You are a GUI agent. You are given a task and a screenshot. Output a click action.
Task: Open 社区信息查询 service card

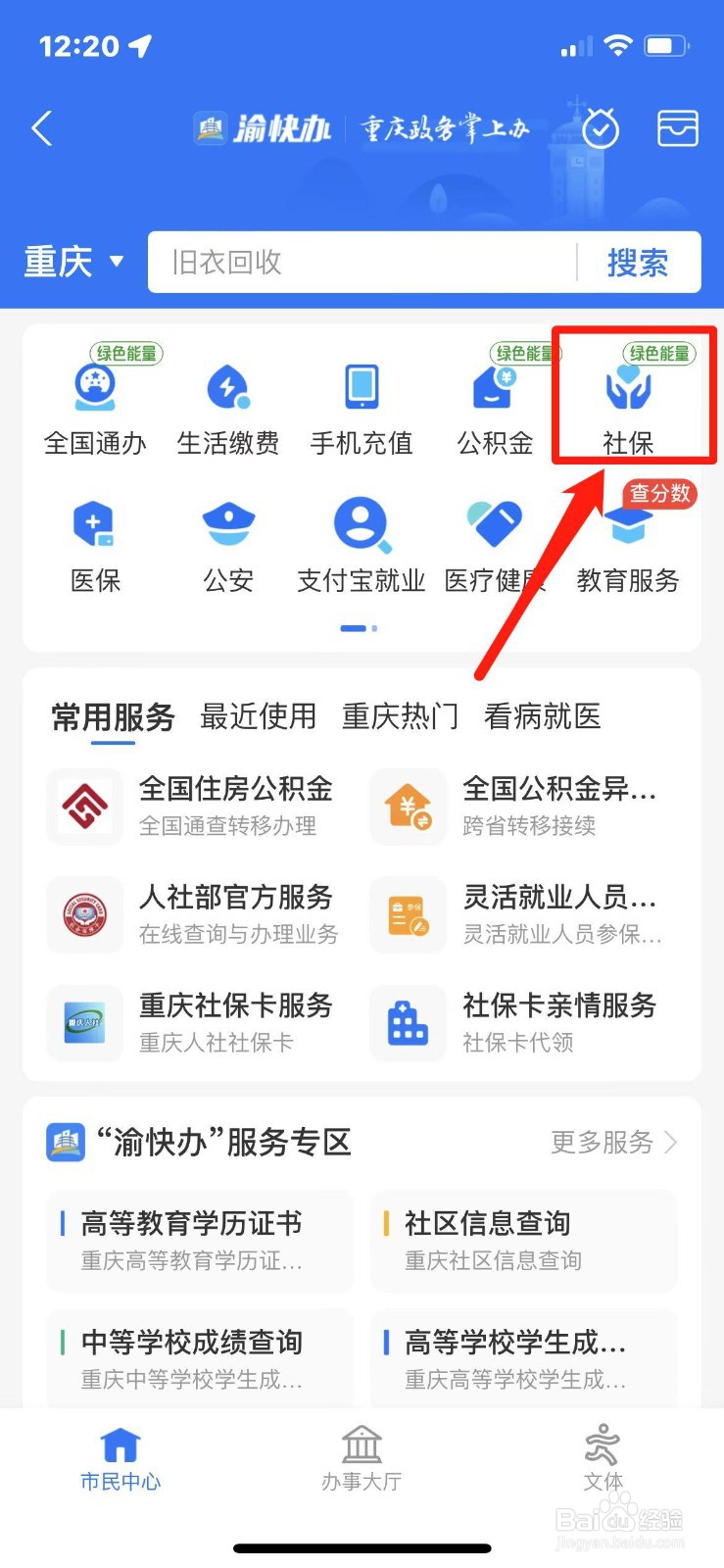(x=522, y=1241)
